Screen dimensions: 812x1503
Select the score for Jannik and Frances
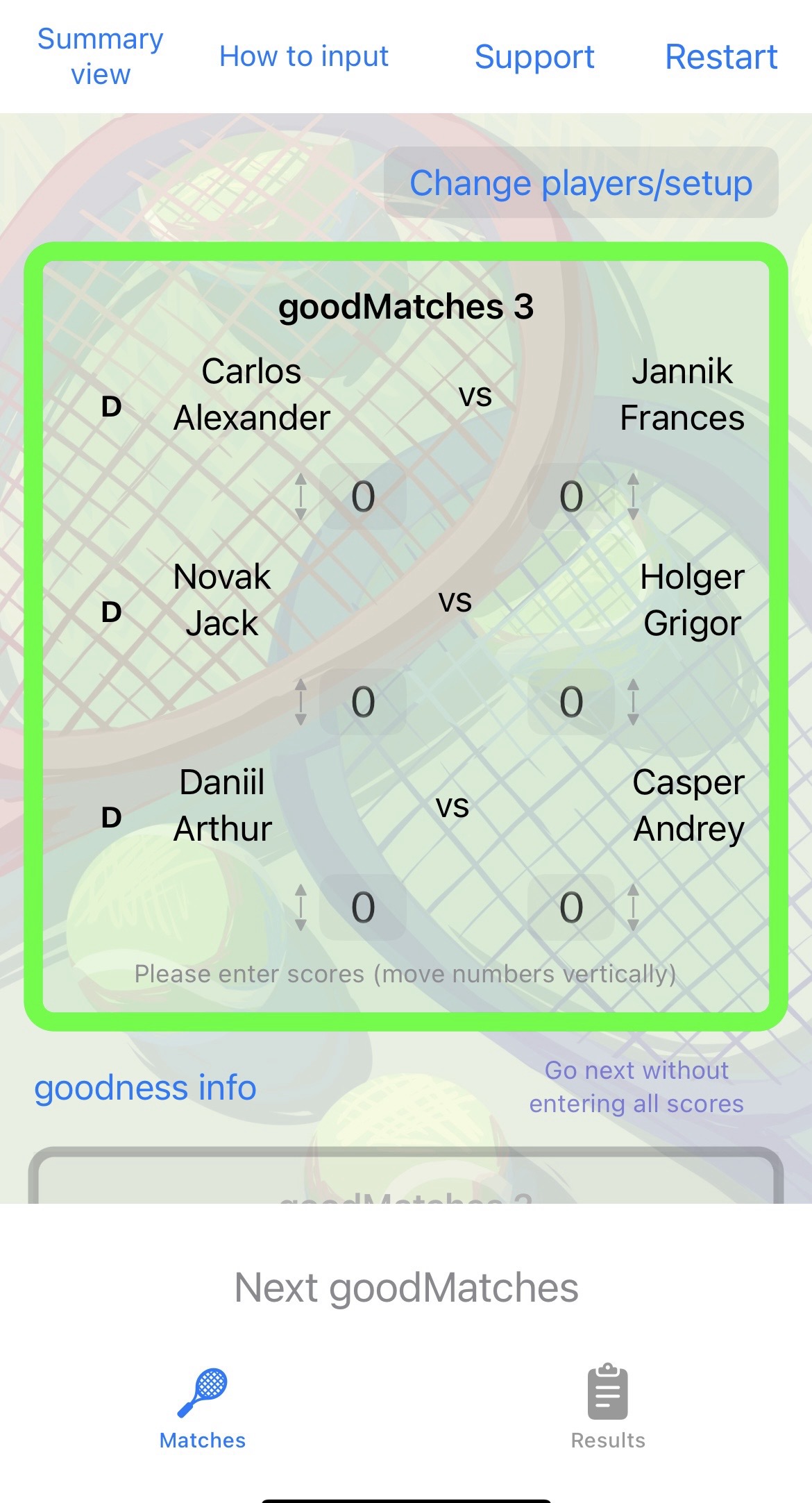(571, 496)
